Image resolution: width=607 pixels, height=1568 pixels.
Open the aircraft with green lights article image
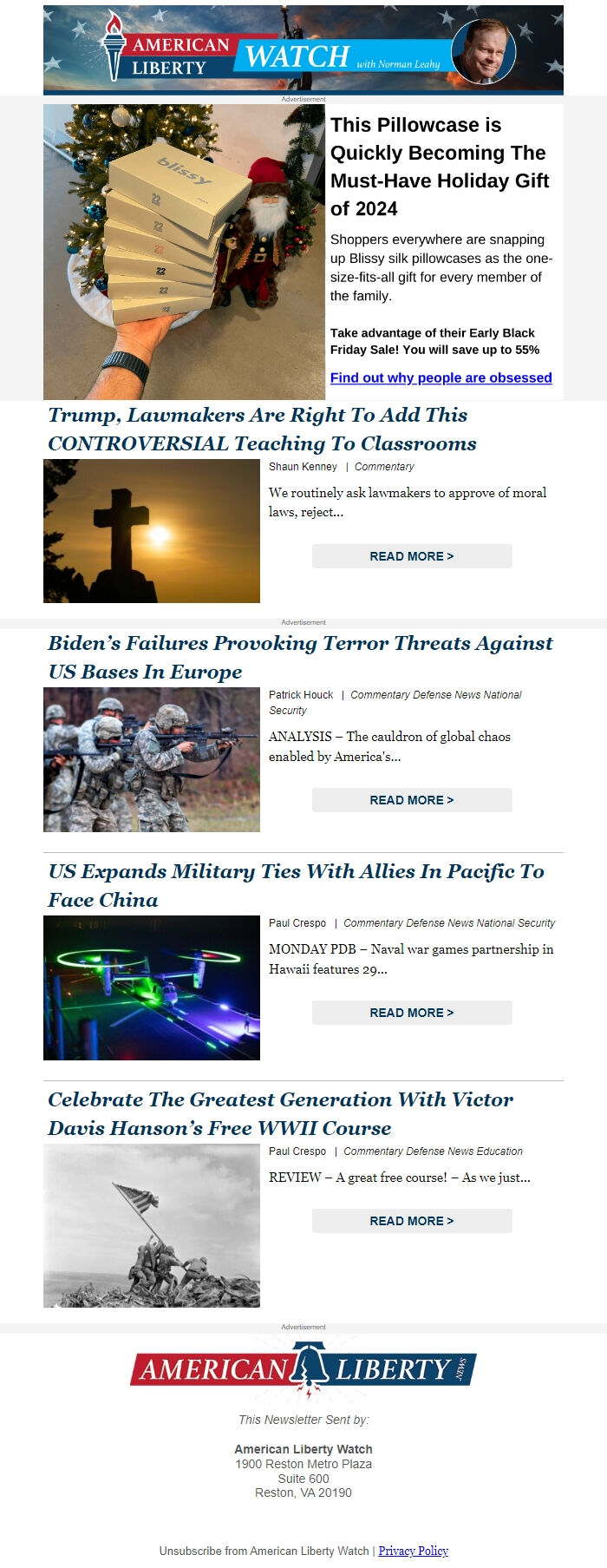152,987
